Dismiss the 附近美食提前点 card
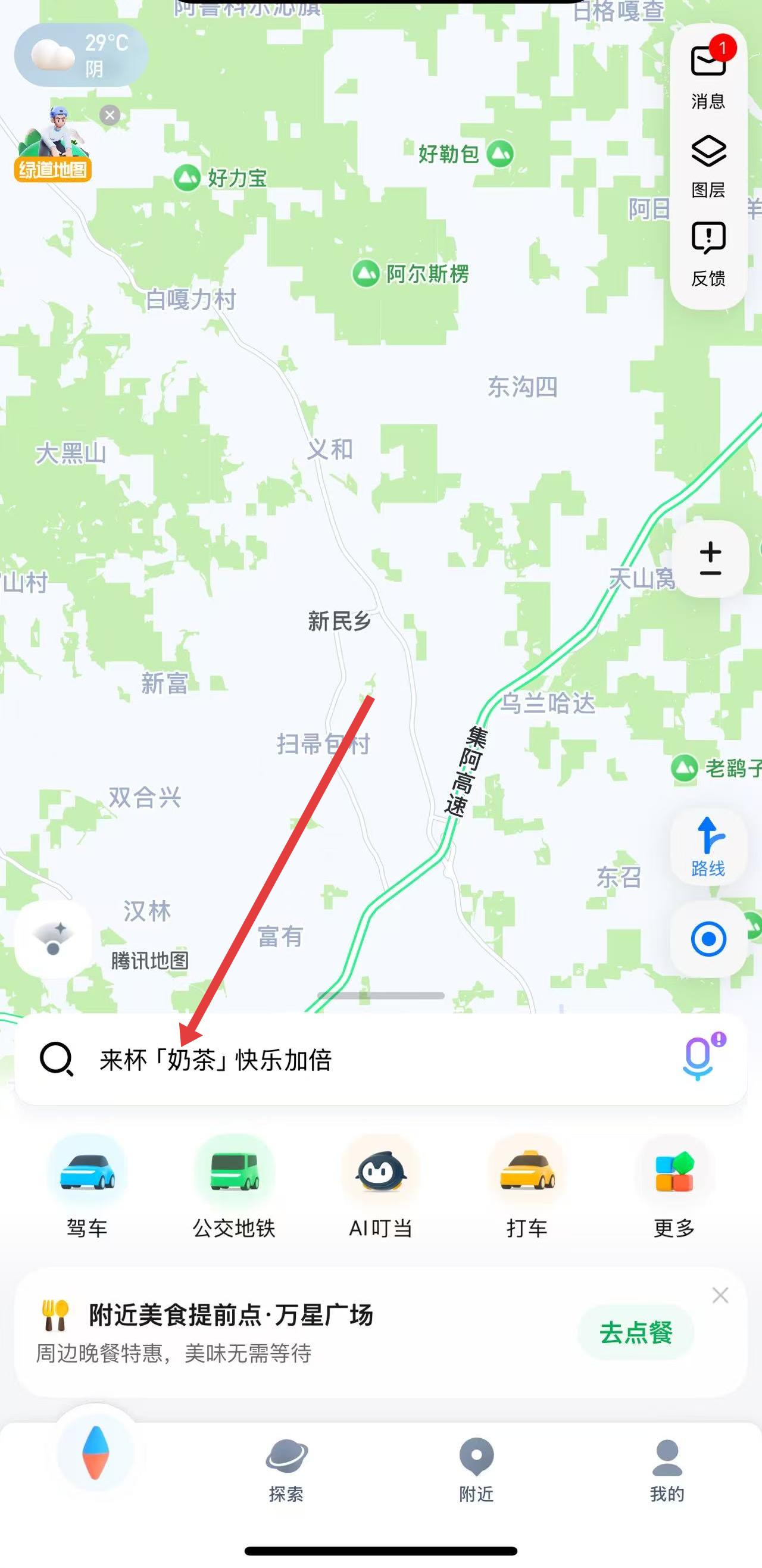 click(720, 1295)
